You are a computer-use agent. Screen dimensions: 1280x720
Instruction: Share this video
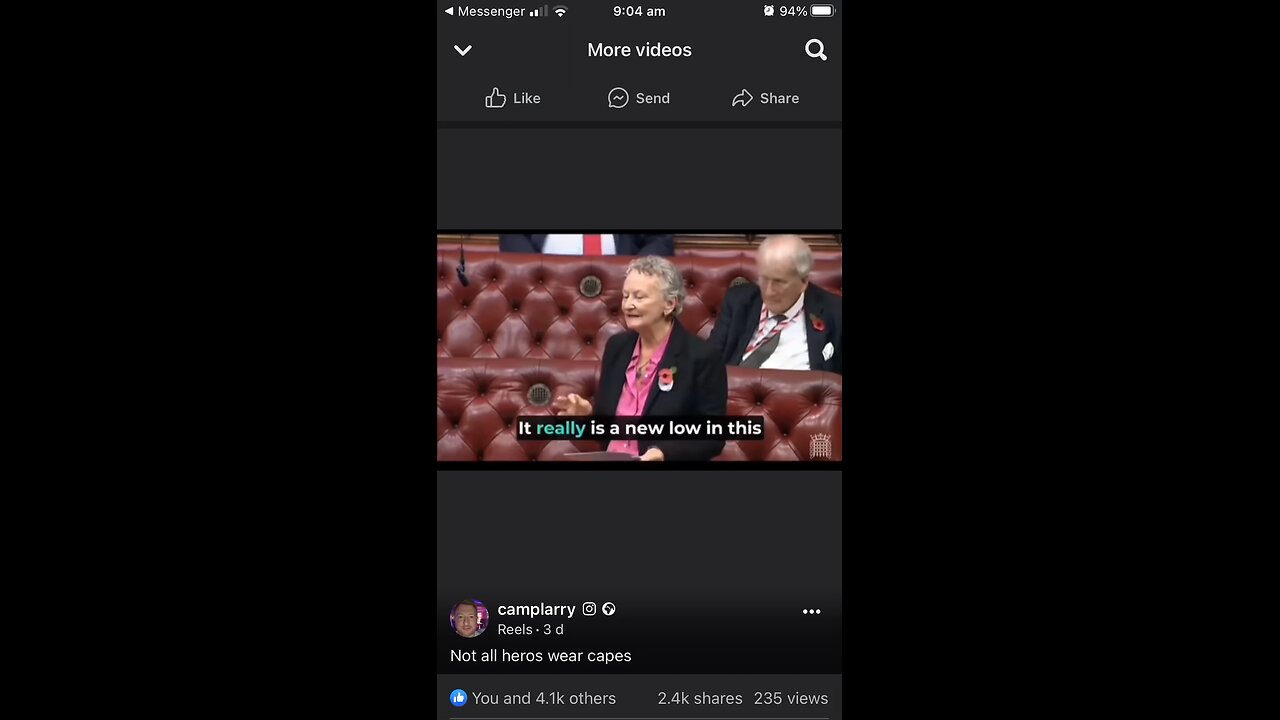pos(766,98)
